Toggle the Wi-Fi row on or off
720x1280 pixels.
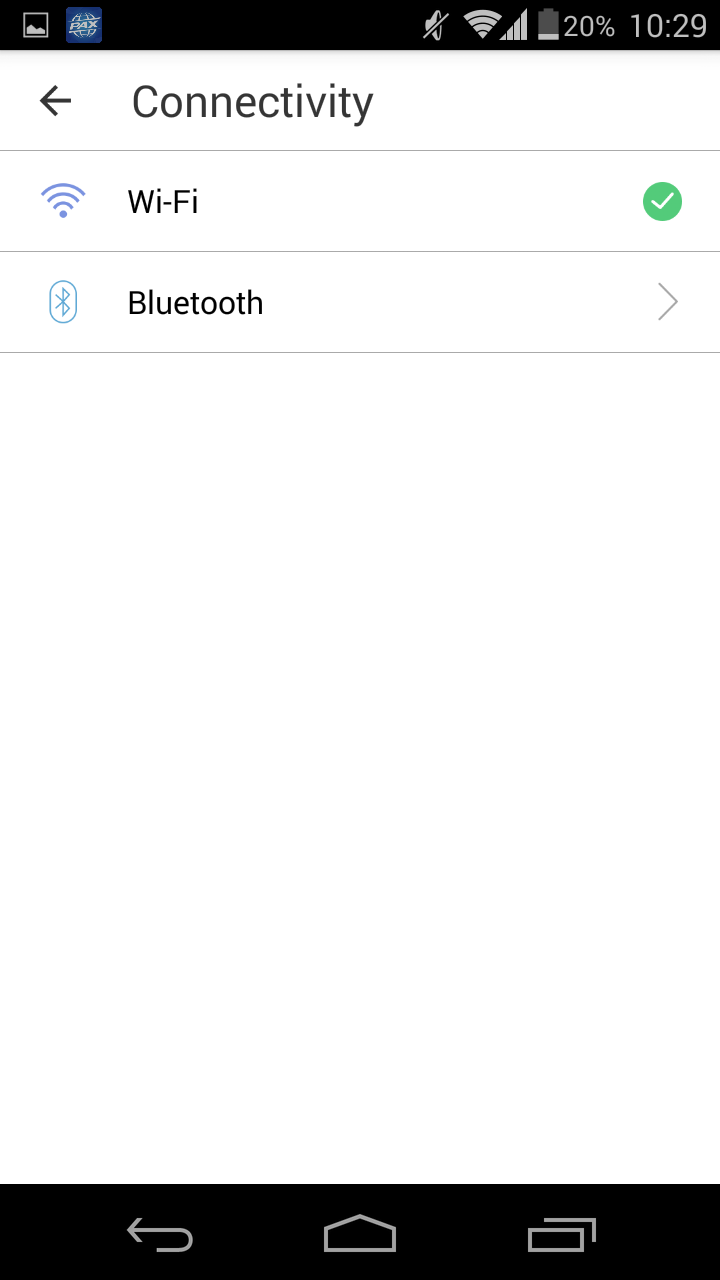[360, 200]
